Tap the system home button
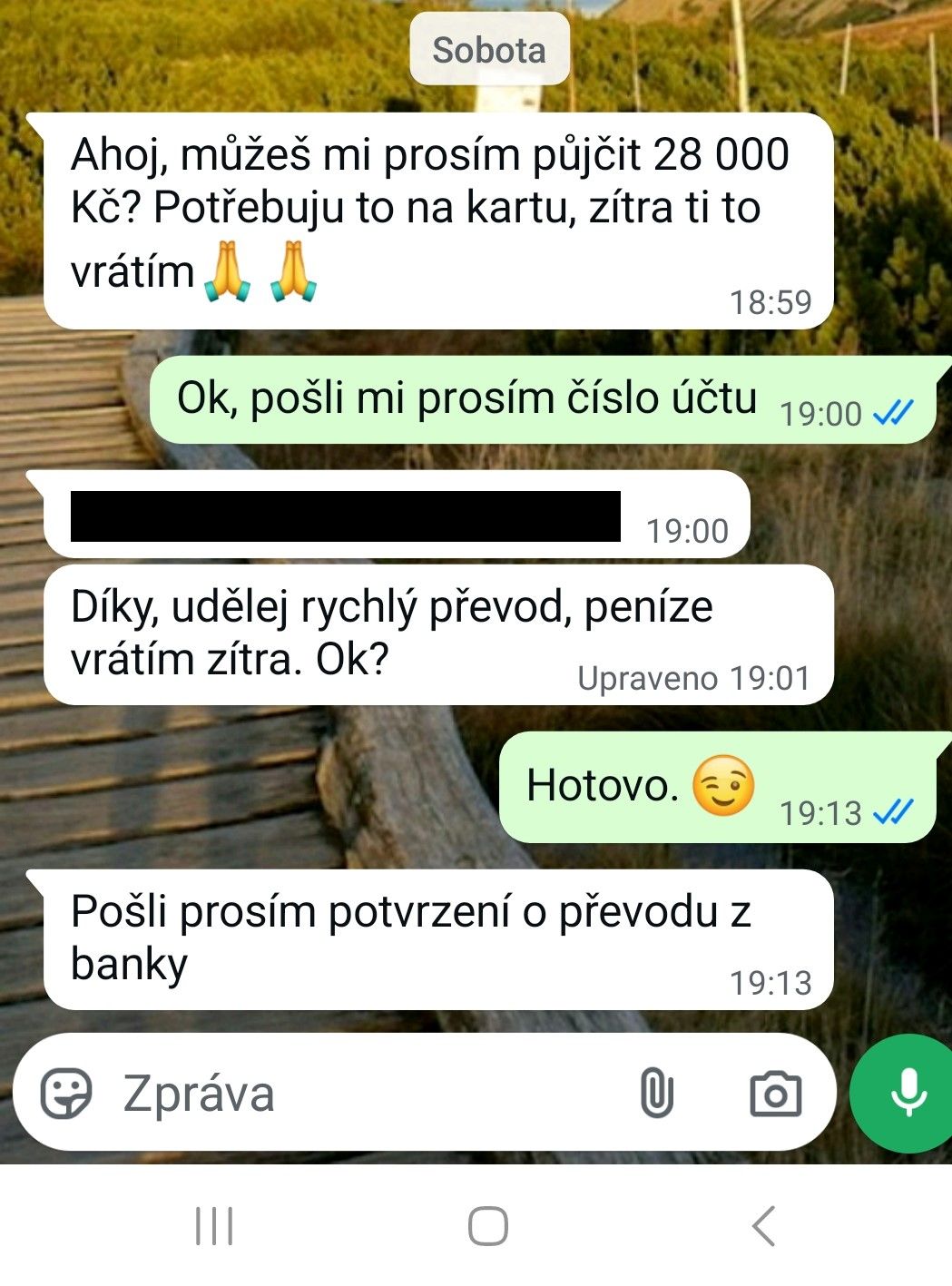Viewport: 952px width, 1286px height. [x=487, y=1226]
